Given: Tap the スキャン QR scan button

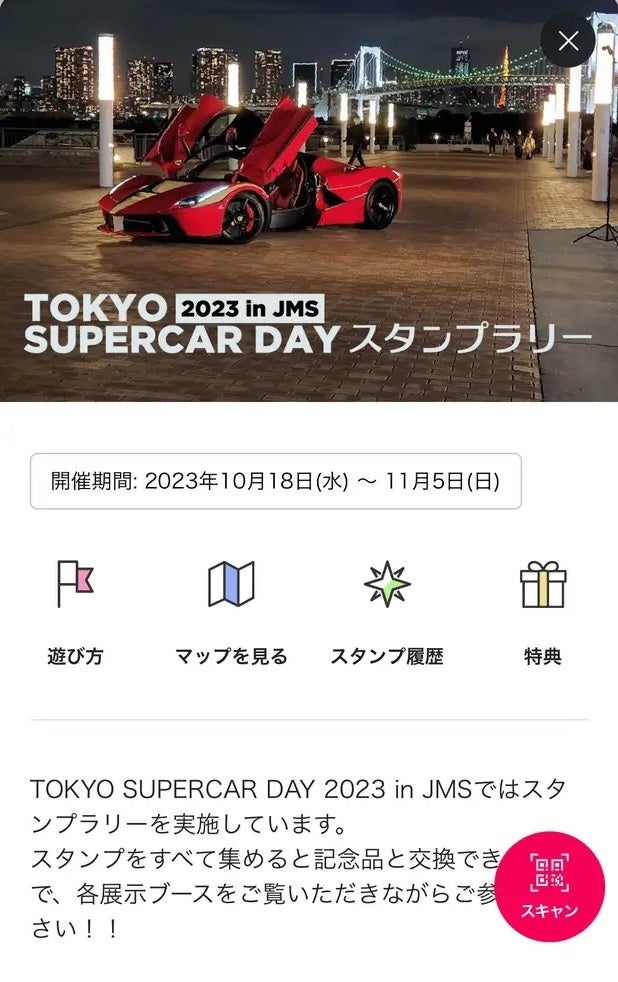Looking at the screenshot, I should 549,886.
